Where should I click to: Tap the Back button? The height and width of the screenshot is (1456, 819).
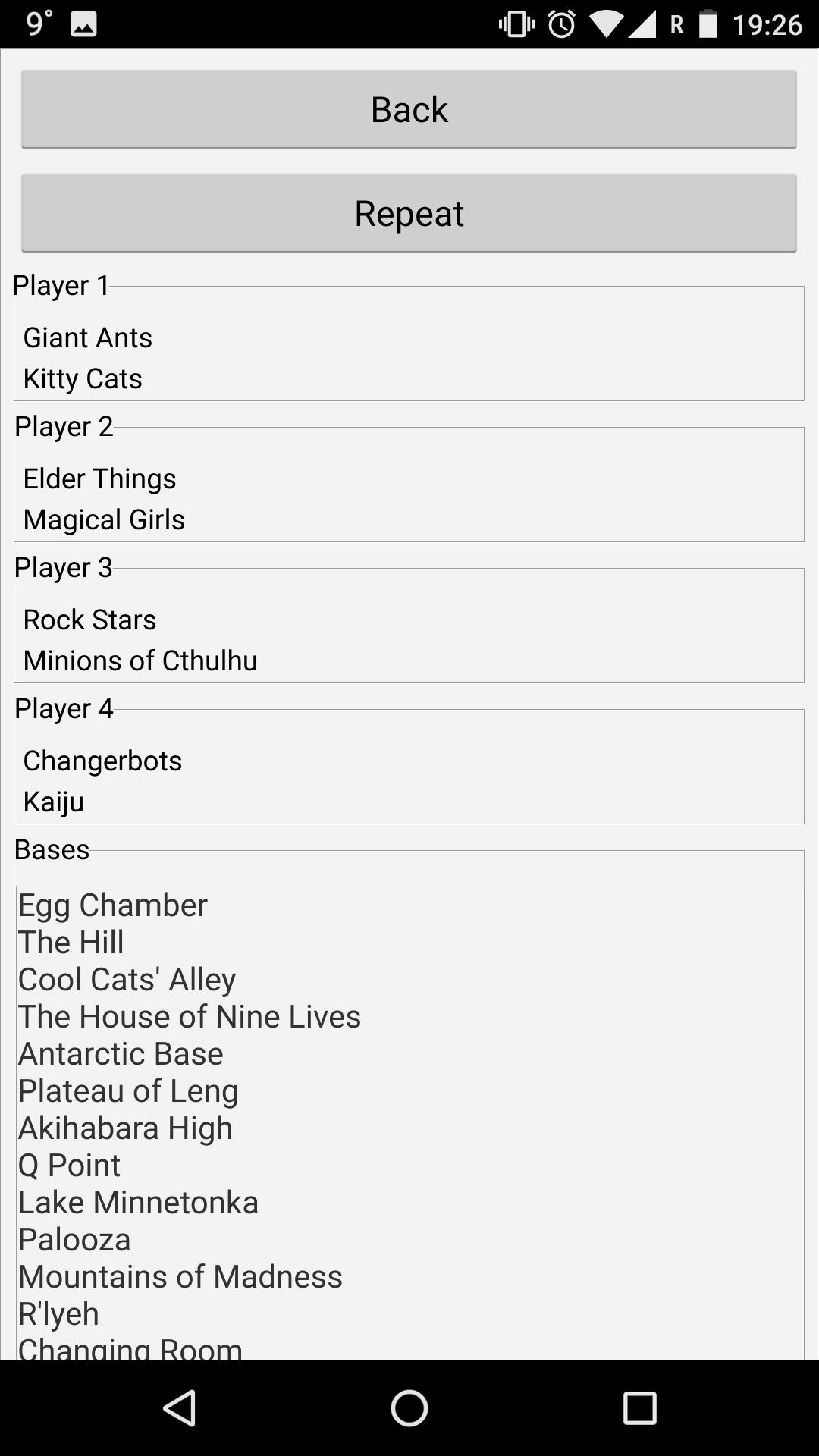(409, 109)
